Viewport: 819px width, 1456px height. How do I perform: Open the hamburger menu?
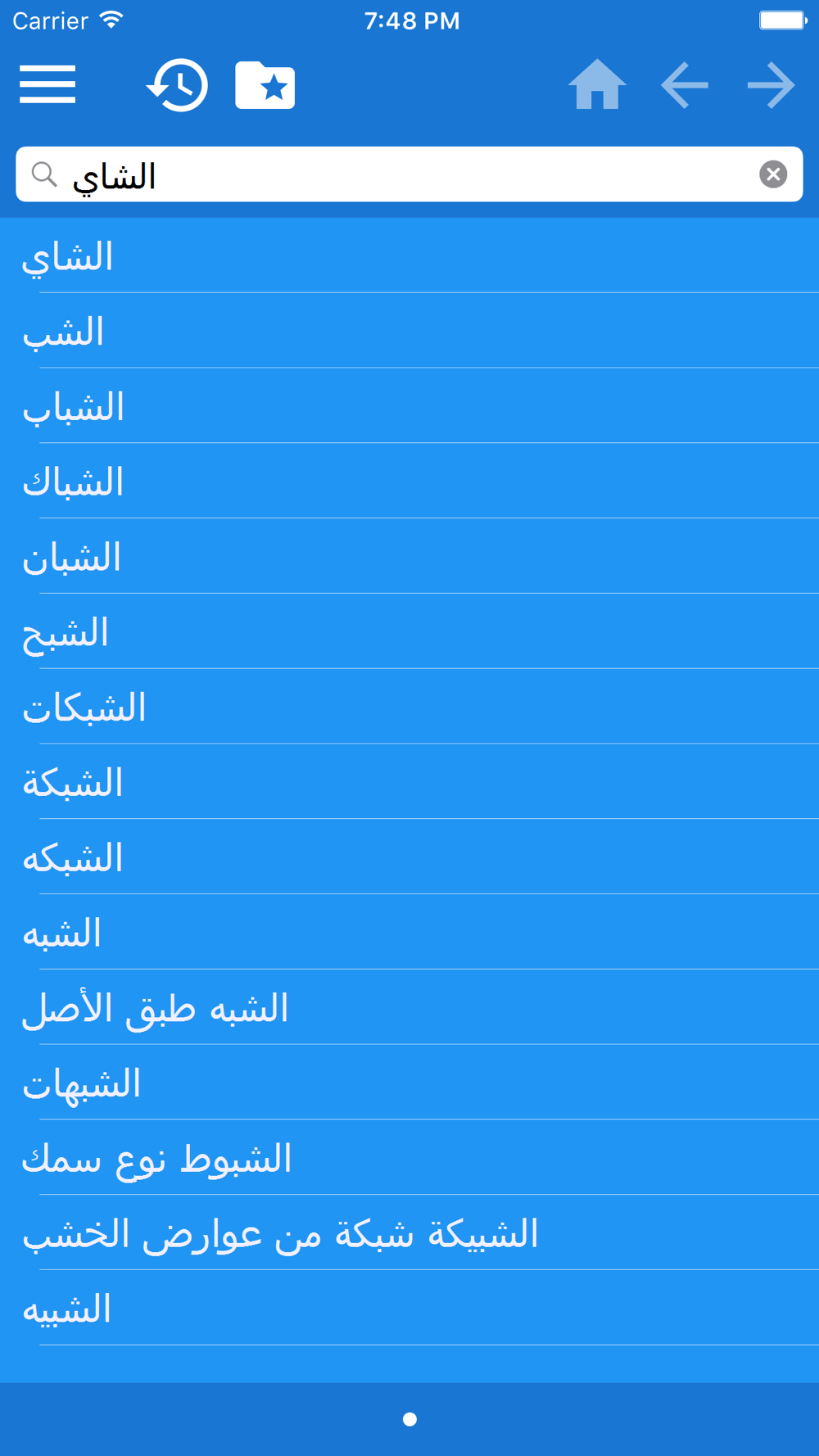click(48, 85)
